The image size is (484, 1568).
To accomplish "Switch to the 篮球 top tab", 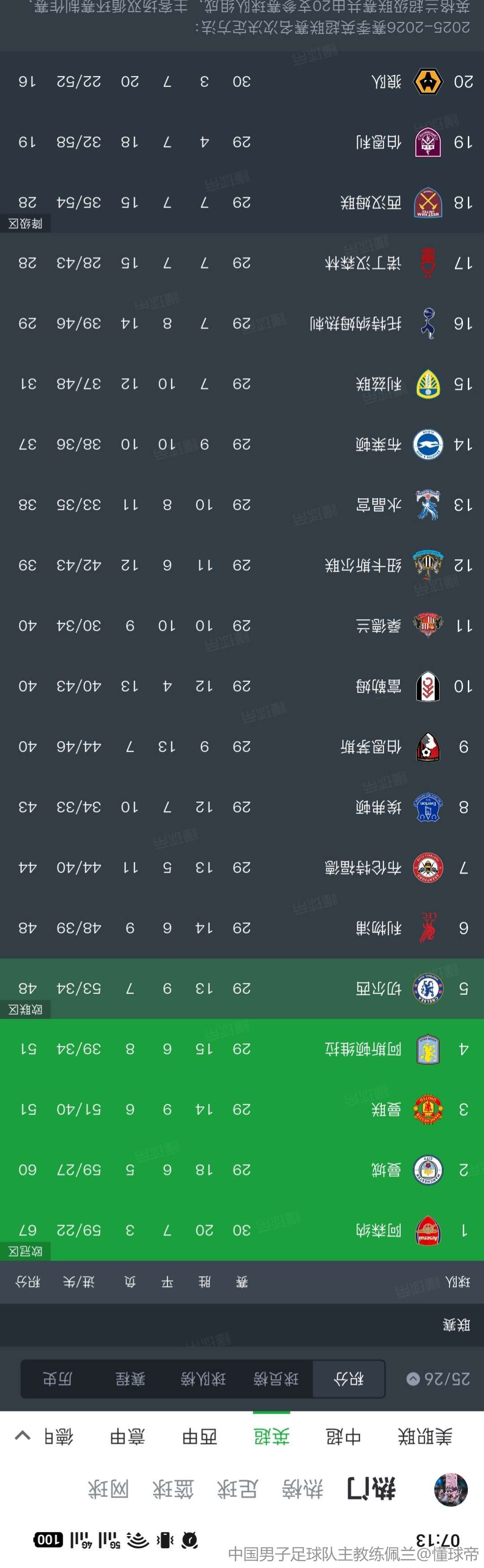I will point(173,1489).
